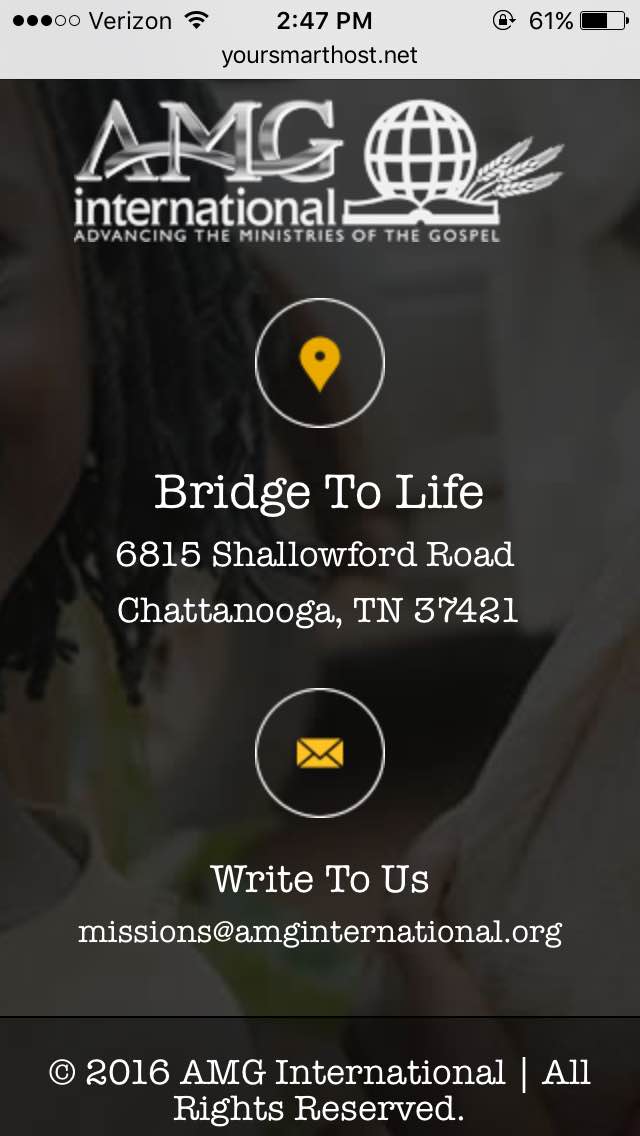
Task: Email missions@amginternational.org
Action: coord(320,932)
